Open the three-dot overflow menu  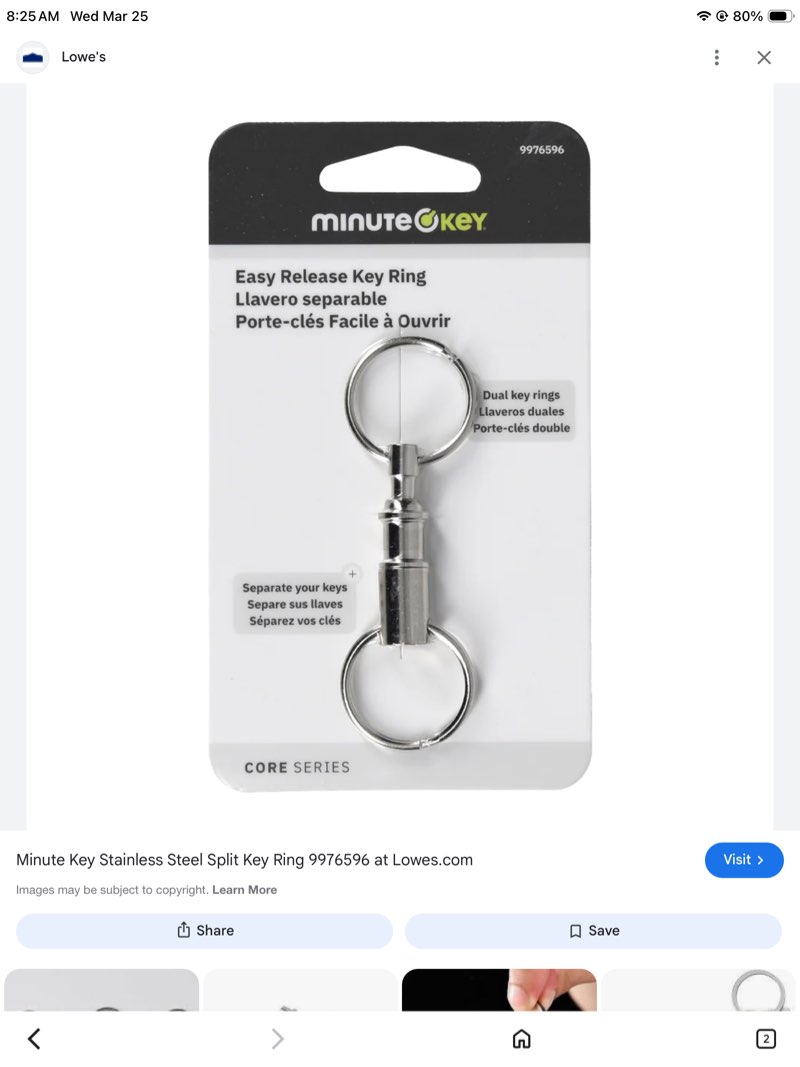(x=716, y=58)
